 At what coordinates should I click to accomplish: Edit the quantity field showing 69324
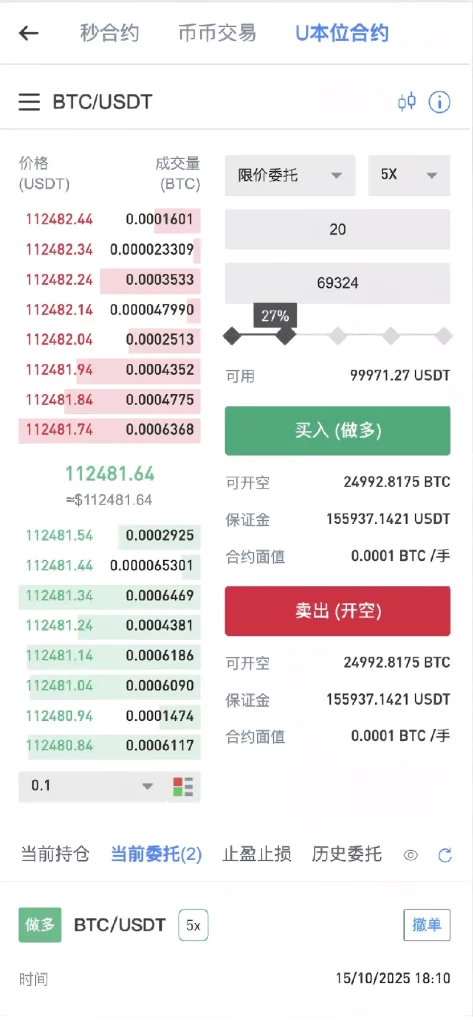click(x=338, y=283)
